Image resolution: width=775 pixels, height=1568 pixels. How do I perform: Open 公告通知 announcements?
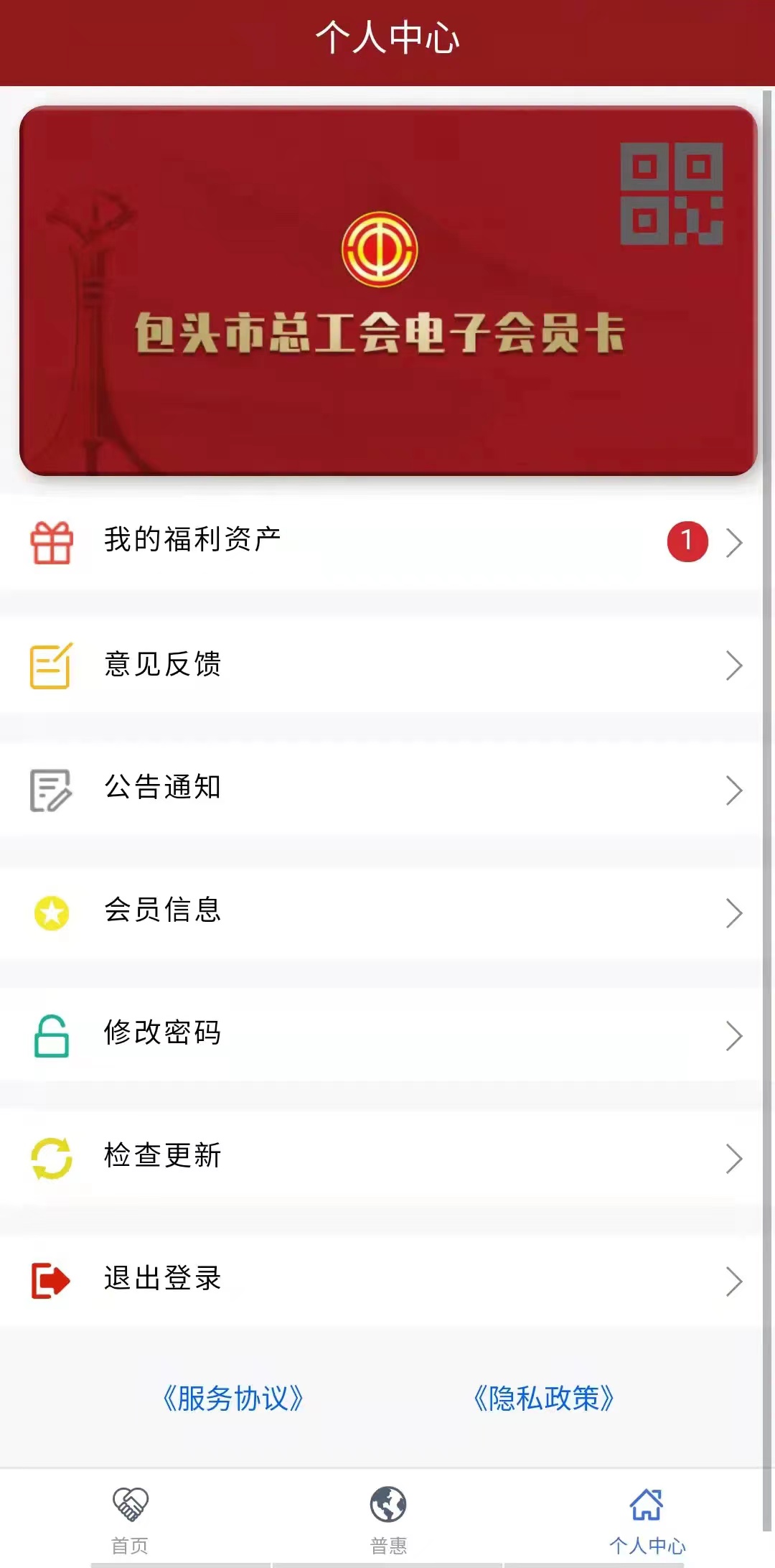tap(380, 788)
